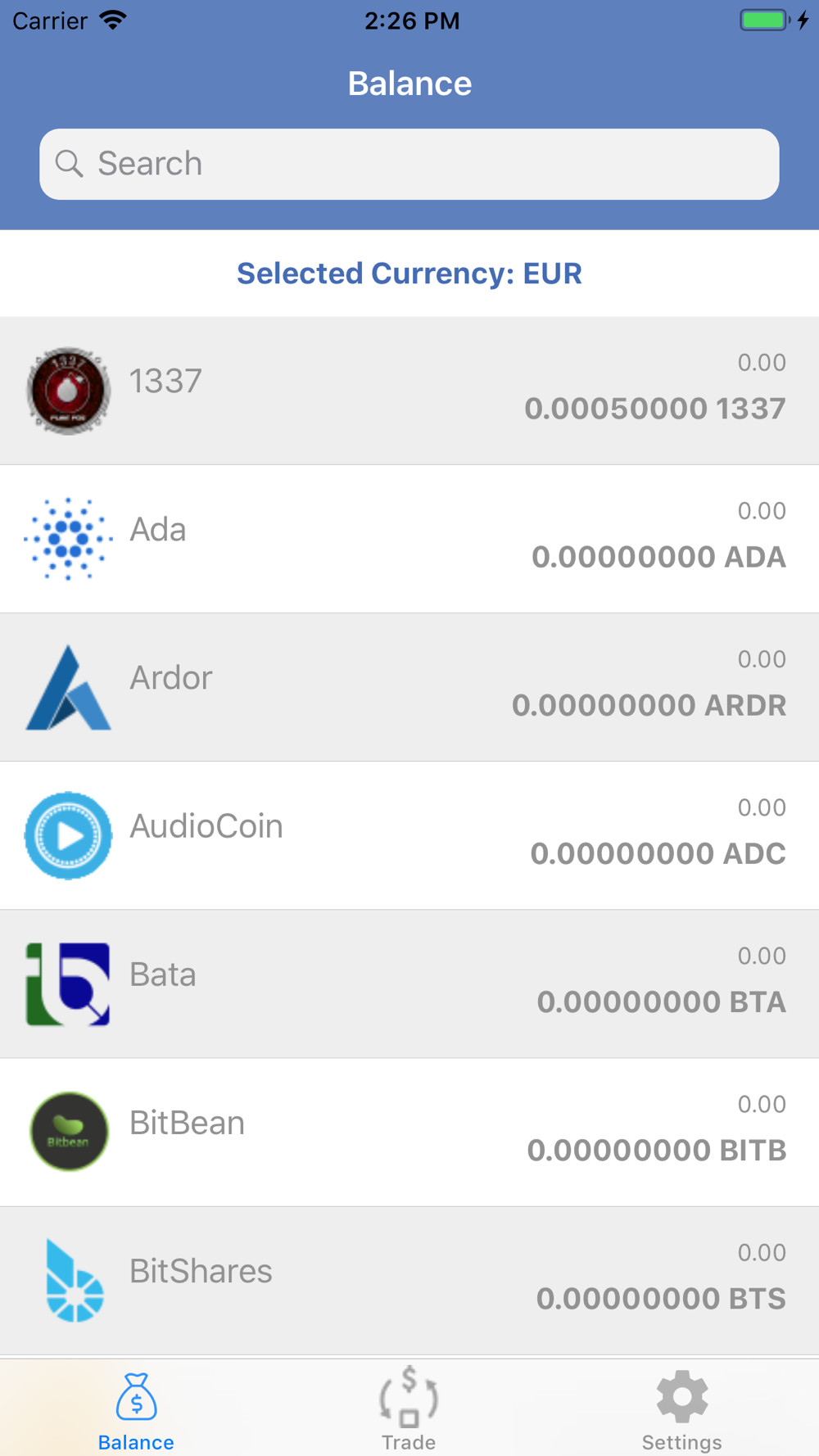Open the BitShares row
The image size is (819, 1456).
click(409, 1280)
